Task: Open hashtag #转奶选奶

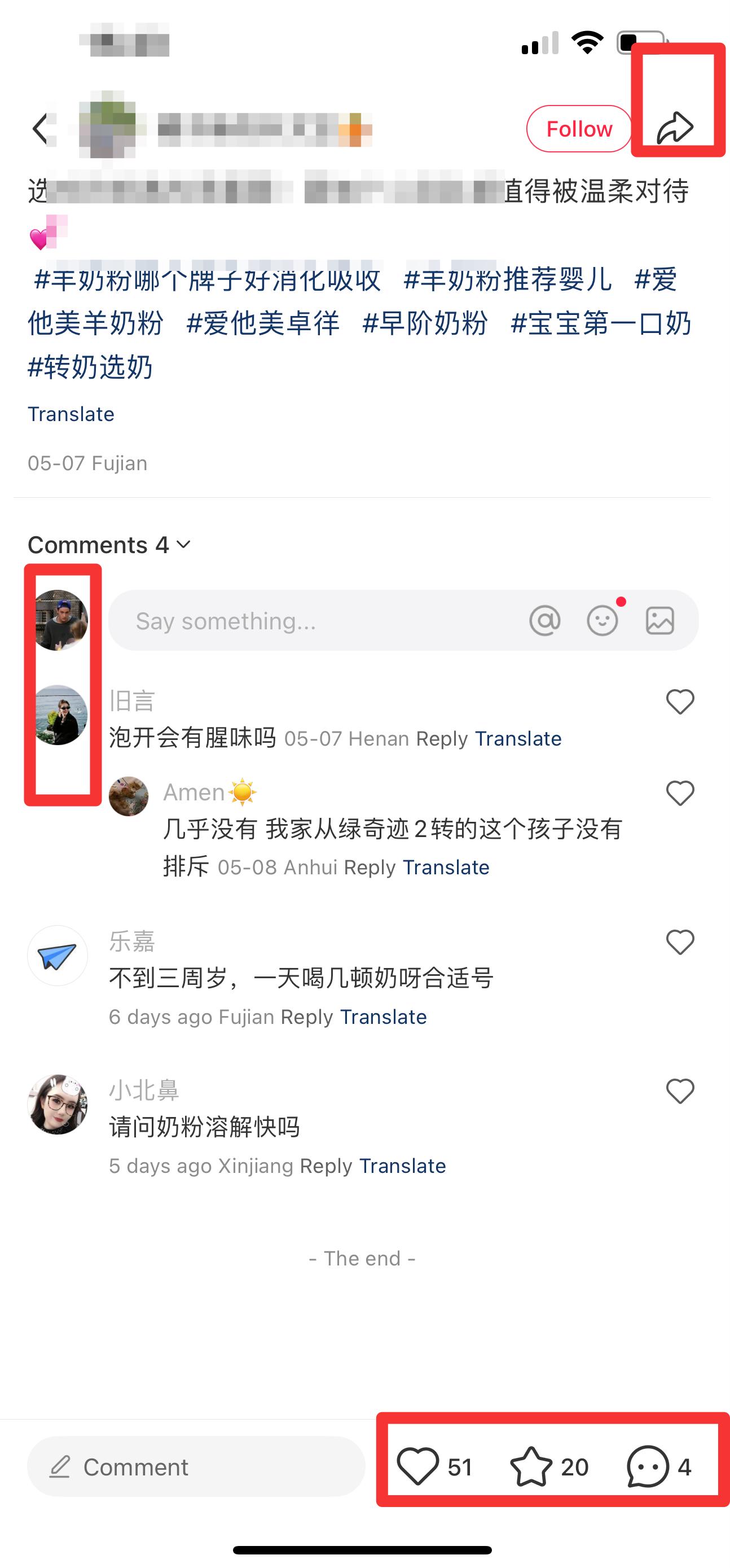Action: [x=90, y=367]
